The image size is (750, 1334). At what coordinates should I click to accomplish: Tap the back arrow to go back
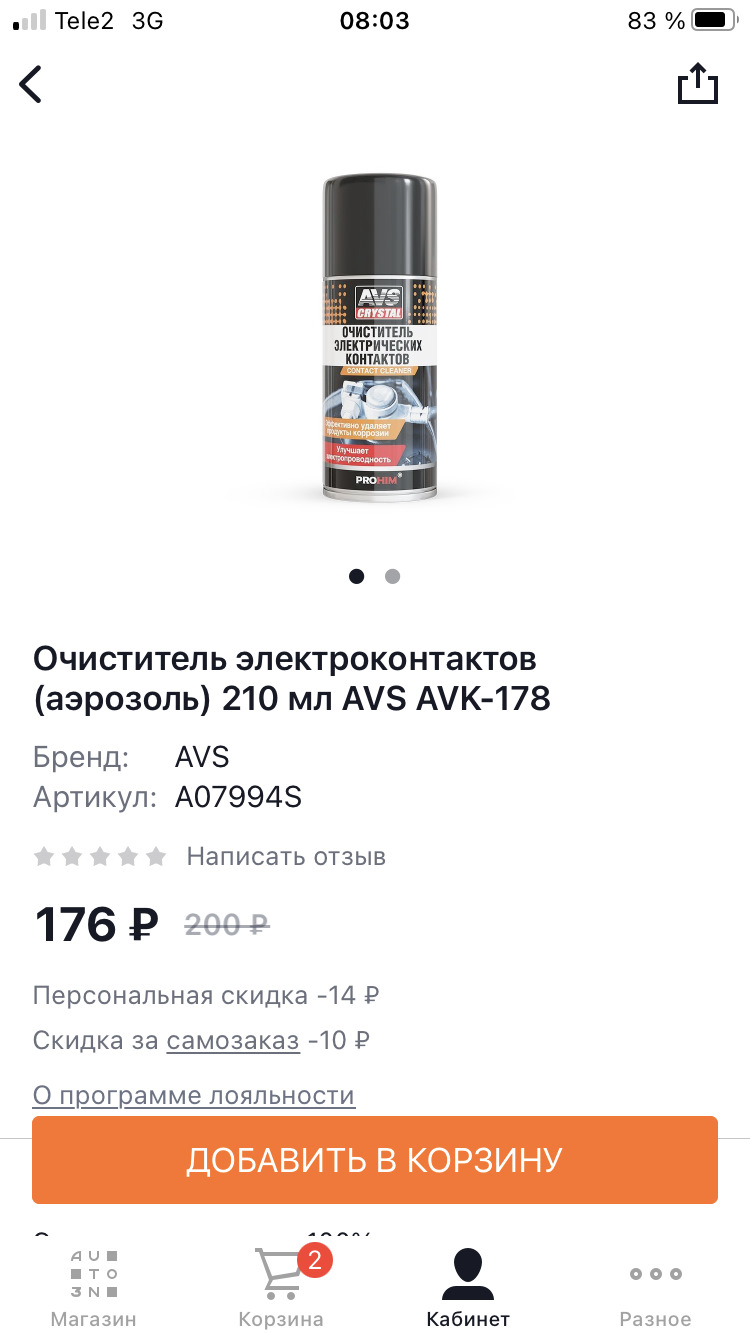coord(31,84)
